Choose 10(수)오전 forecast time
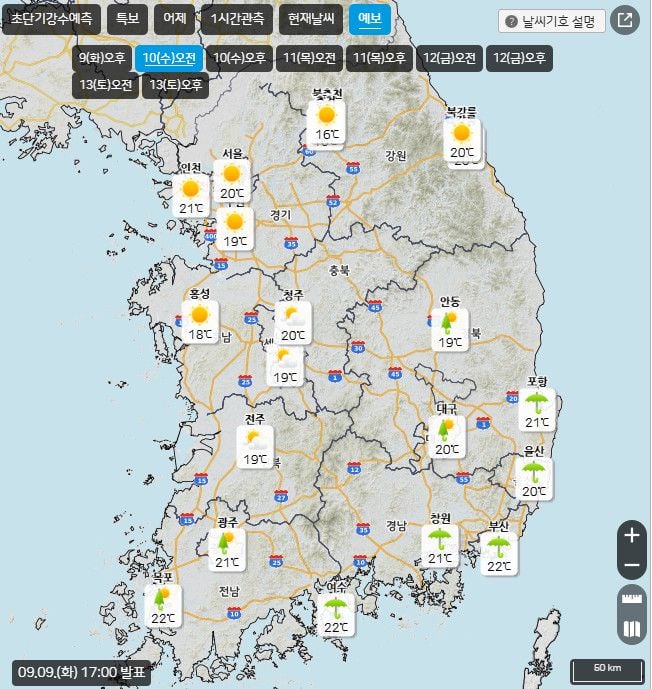 coord(169,58)
